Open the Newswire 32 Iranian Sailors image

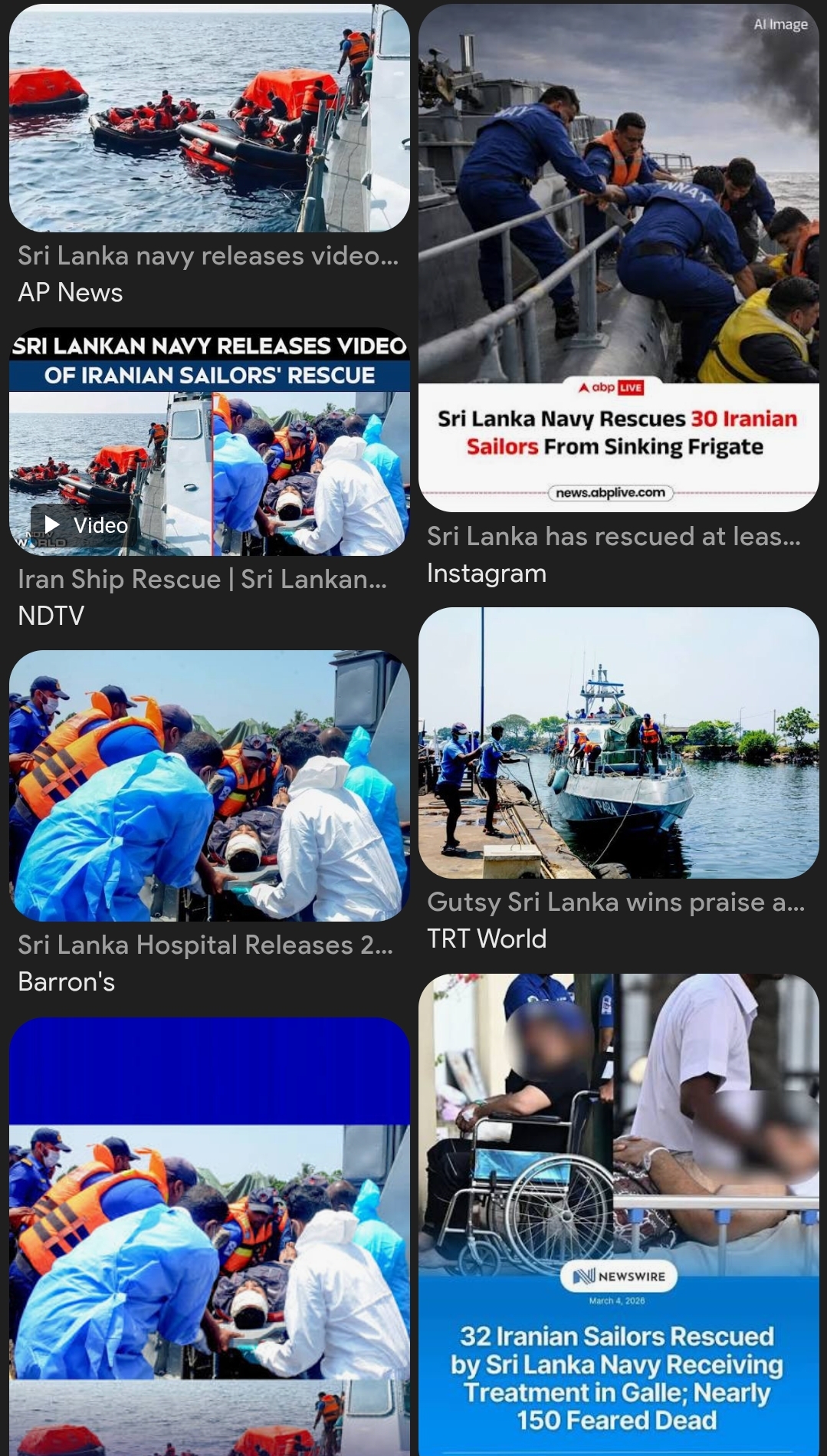click(619, 1214)
